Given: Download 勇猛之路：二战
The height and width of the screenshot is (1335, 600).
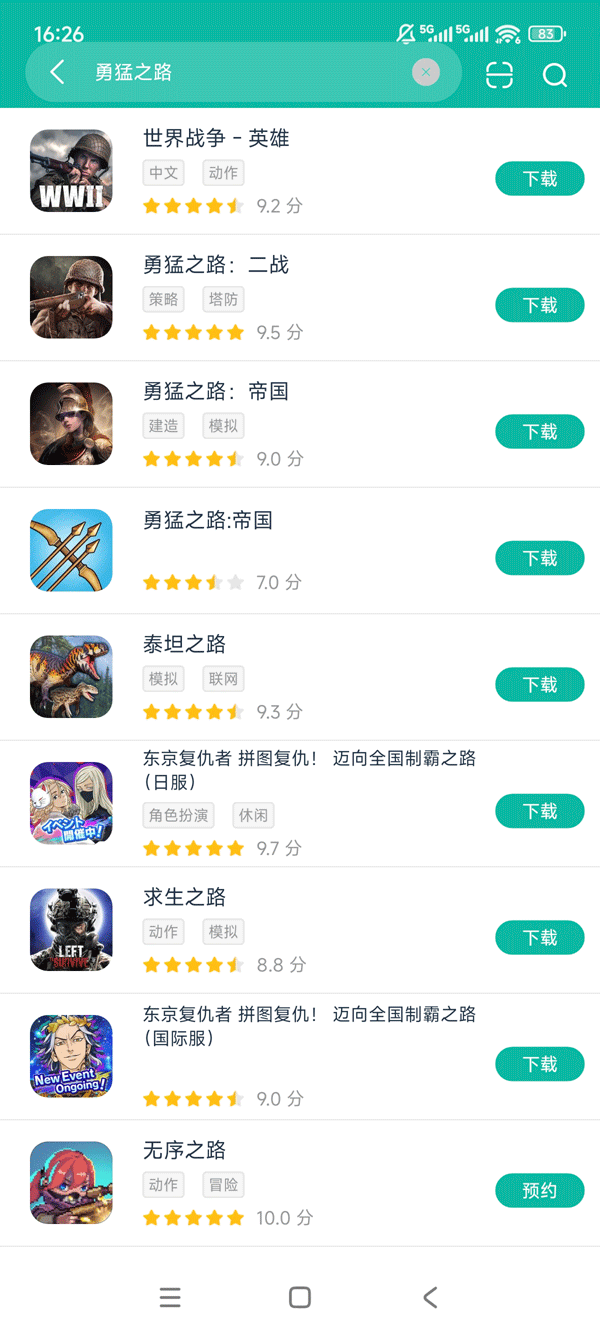Looking at the screenshot, I should [x=539, y=305].
